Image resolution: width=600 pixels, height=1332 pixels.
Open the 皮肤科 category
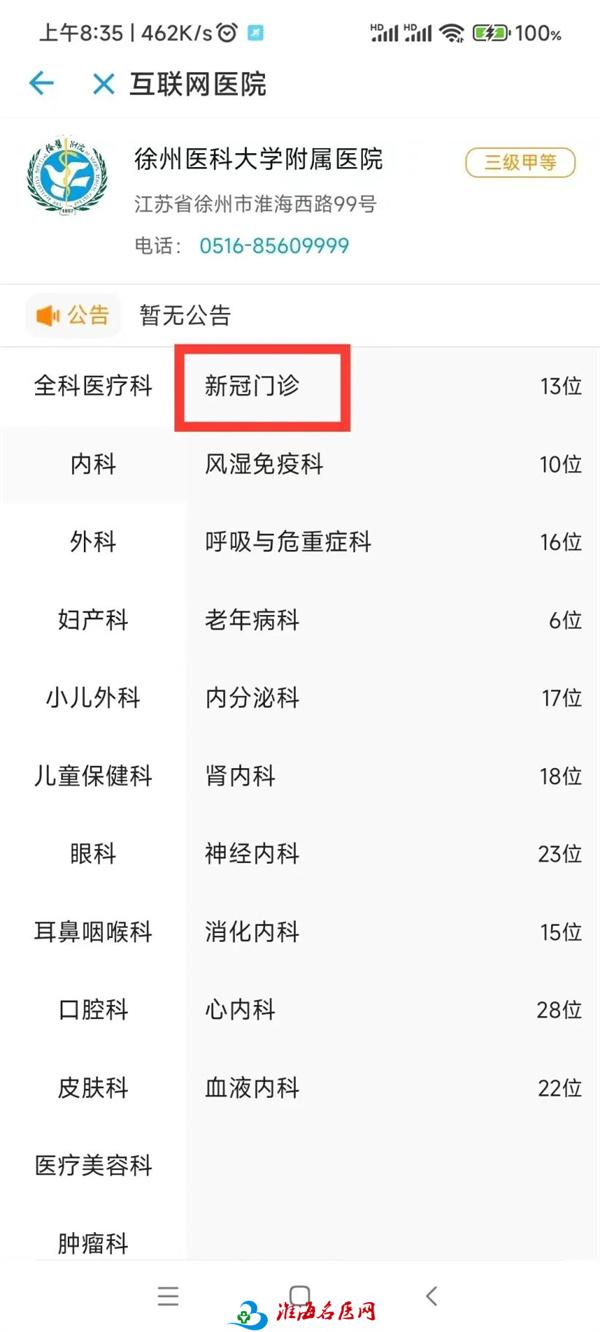(93, 1088)
